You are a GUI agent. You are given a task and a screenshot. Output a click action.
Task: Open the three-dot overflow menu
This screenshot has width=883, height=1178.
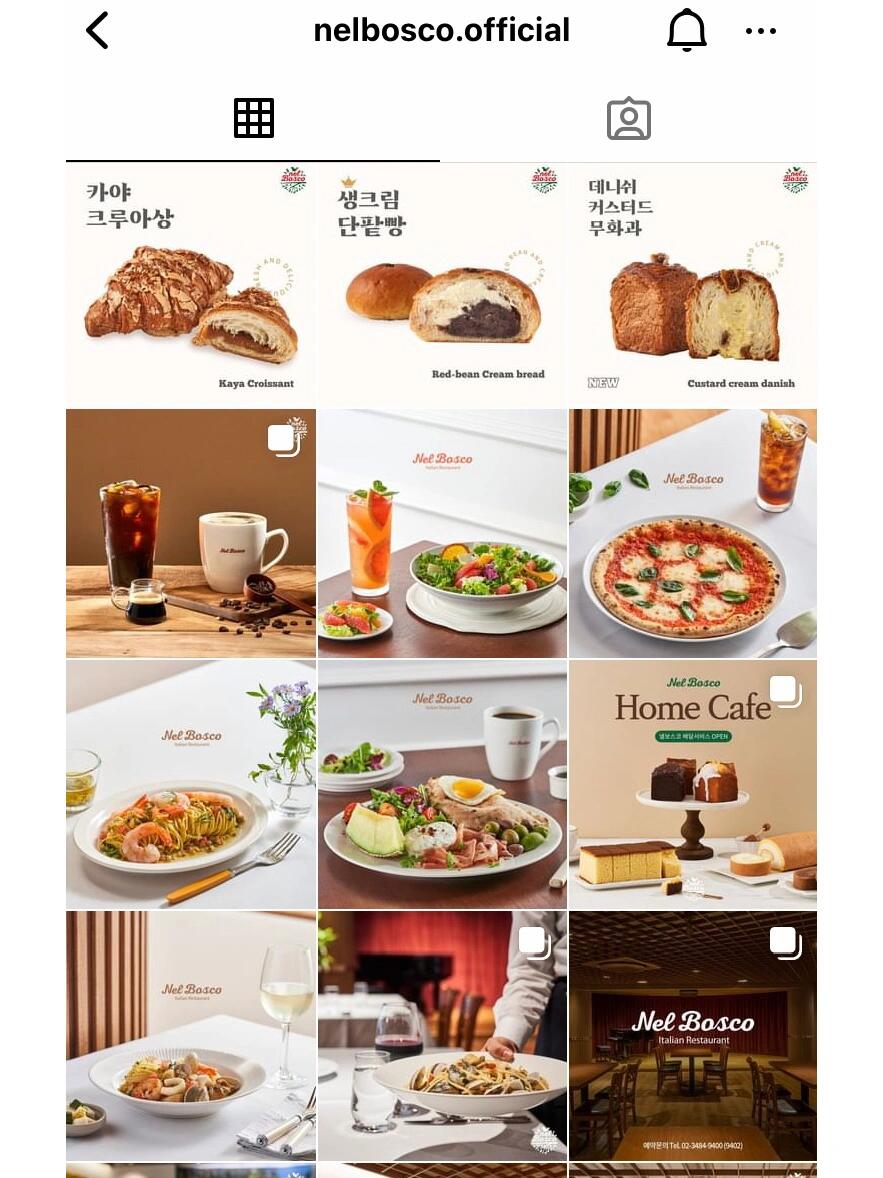760,31
